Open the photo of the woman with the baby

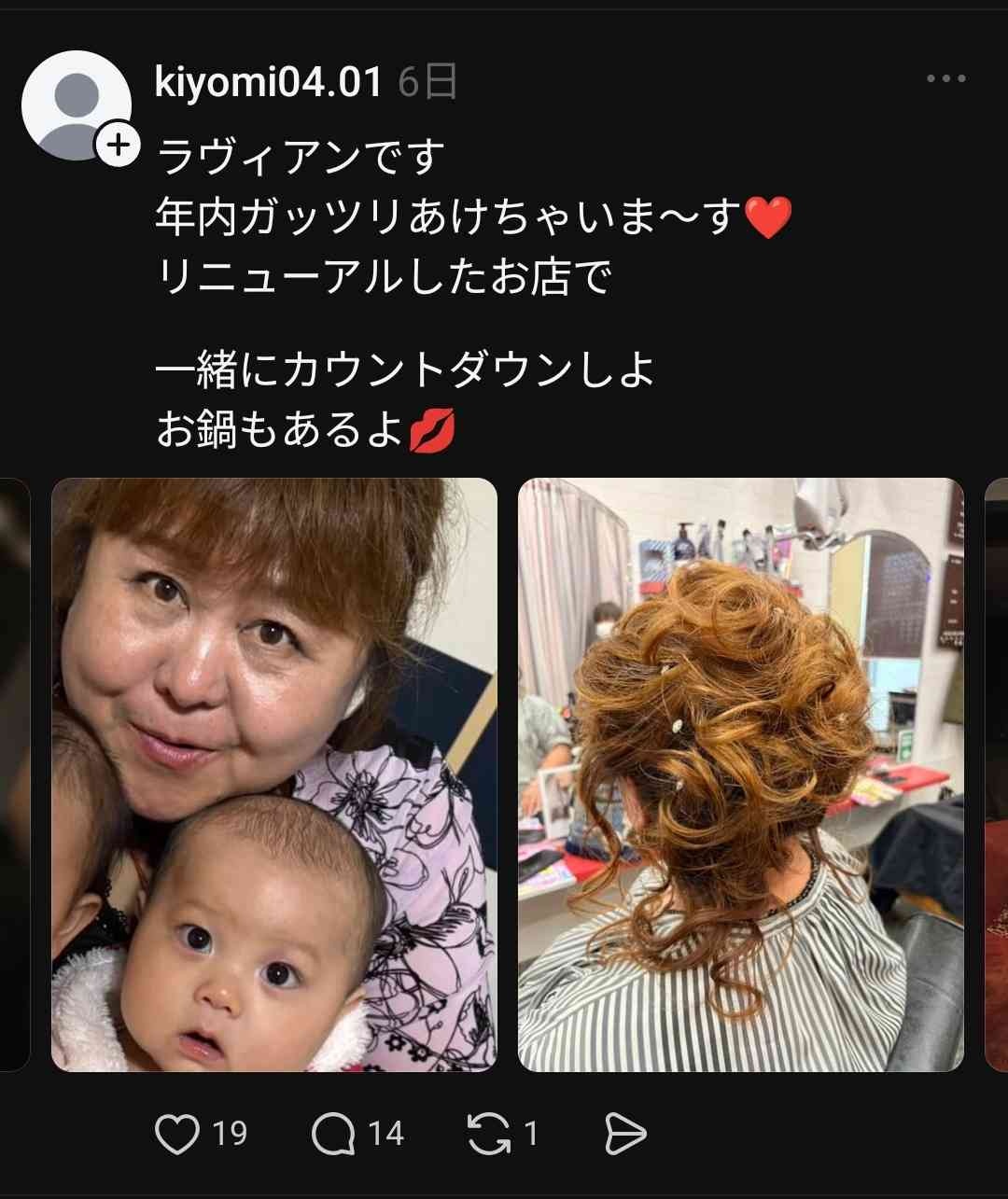[273, 774]
